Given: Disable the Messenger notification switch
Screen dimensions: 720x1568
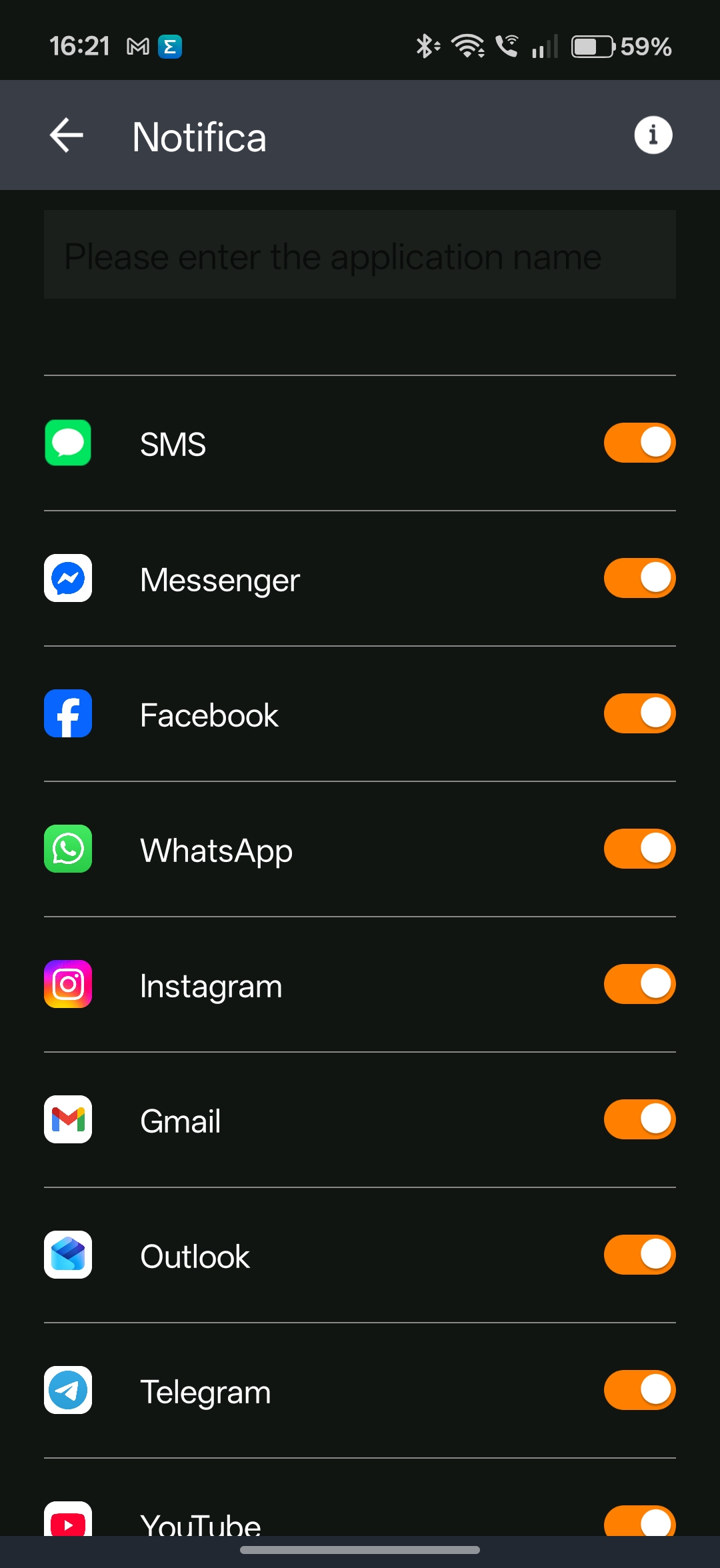Looking at the screenshot, I should (x=639, y=579).
